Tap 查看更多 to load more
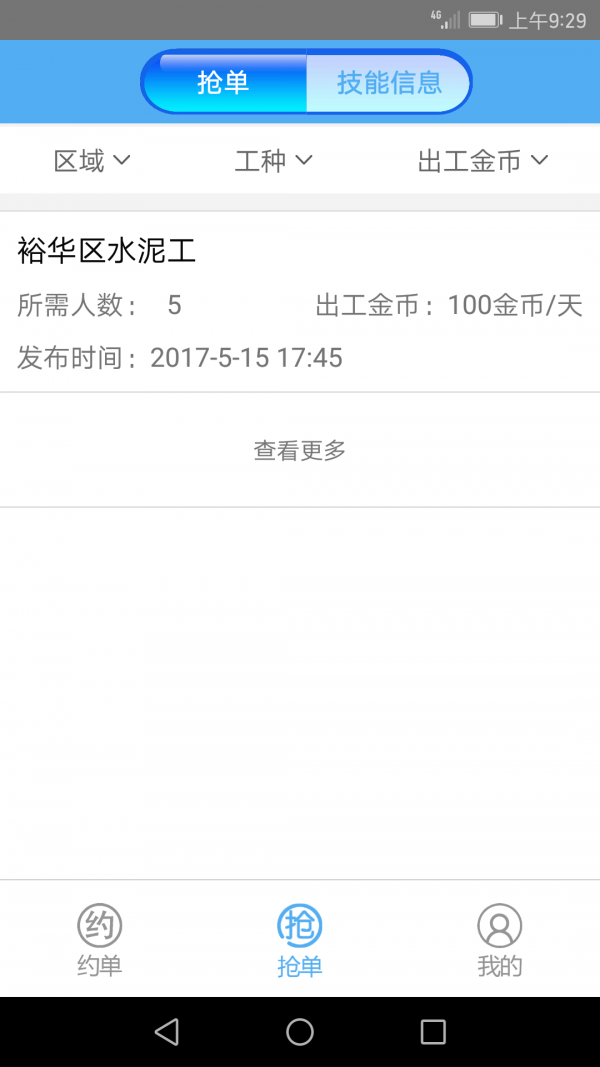The width and height of the screenshot is (600, 1067). pyautogui.click(x=300, y=450)
